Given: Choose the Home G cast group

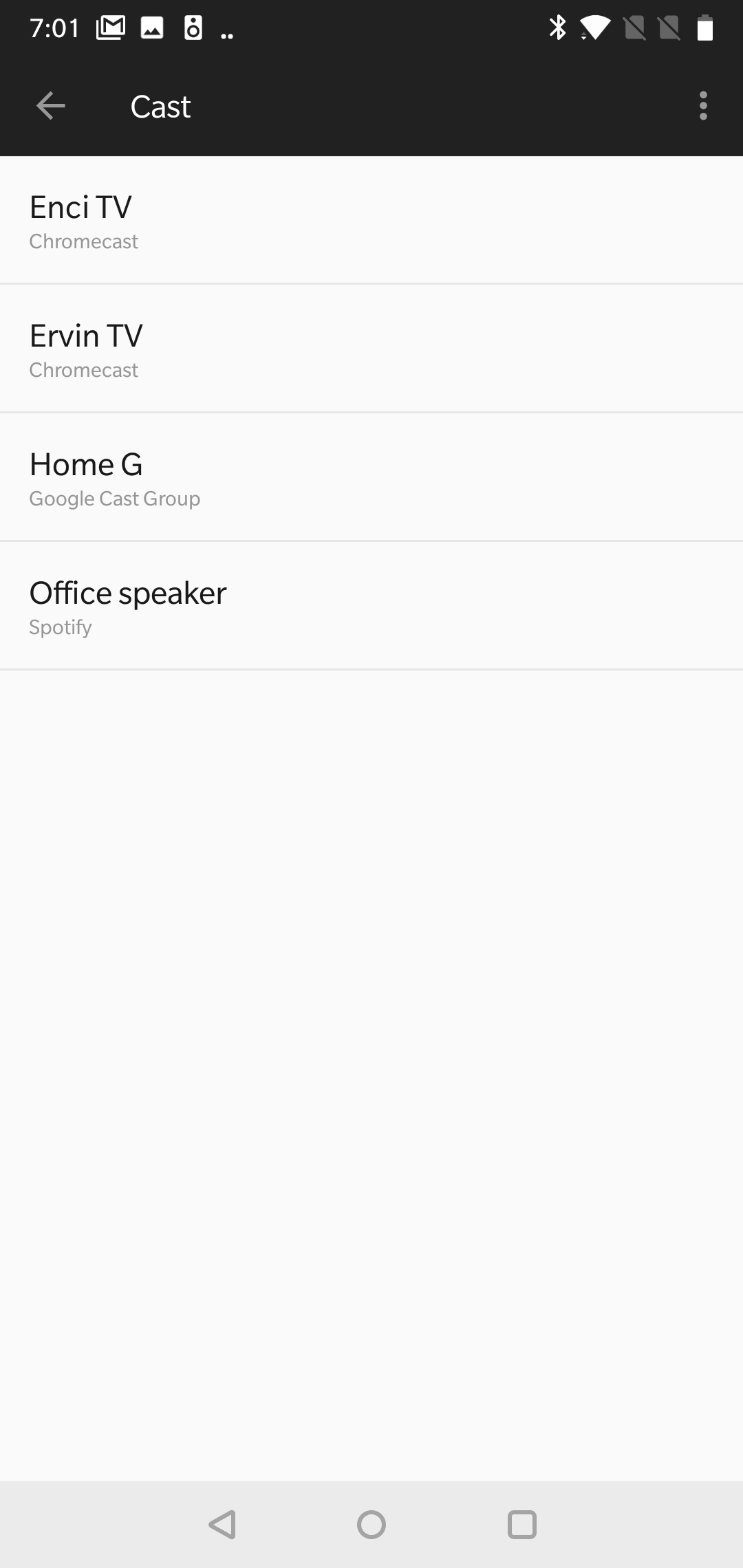Looking at the screenshot, I should tap(371, 477).
